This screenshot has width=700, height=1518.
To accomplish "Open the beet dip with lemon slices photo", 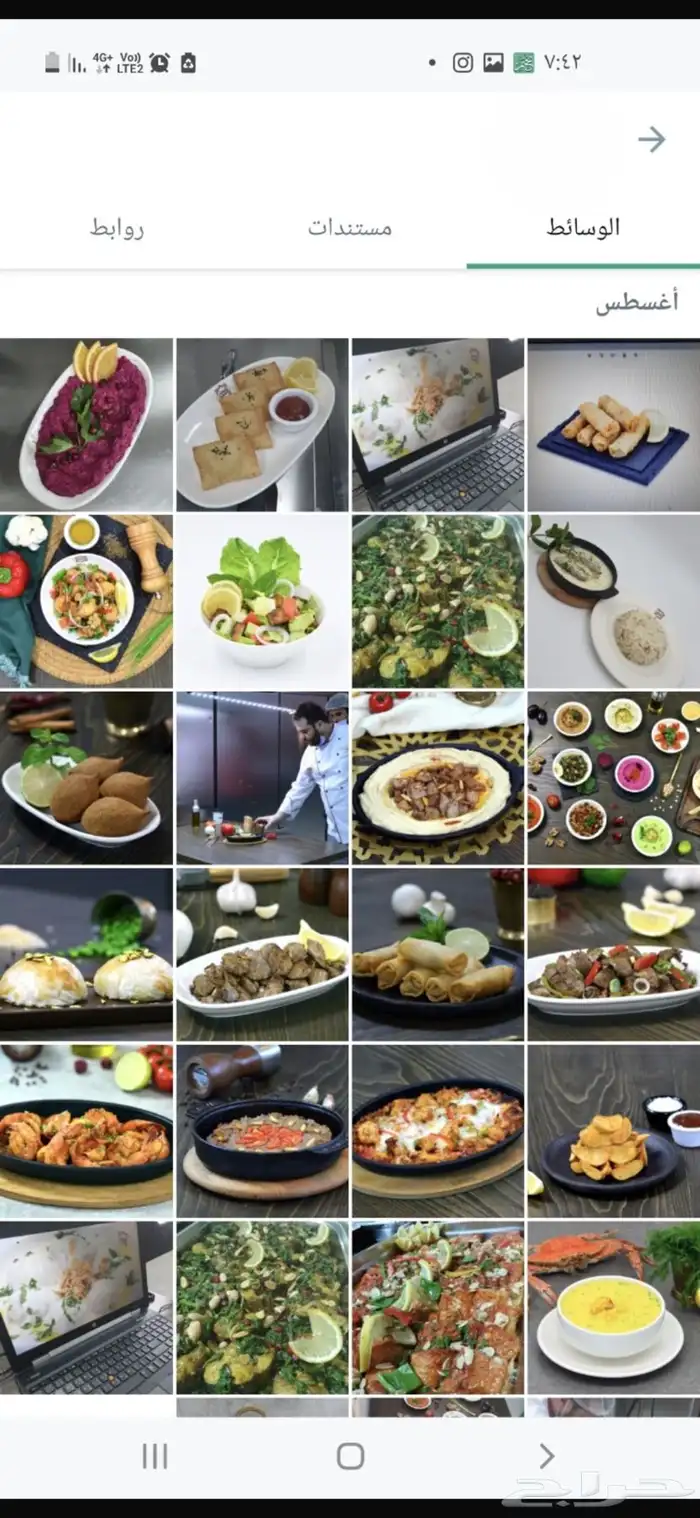I will coord(86,425).
